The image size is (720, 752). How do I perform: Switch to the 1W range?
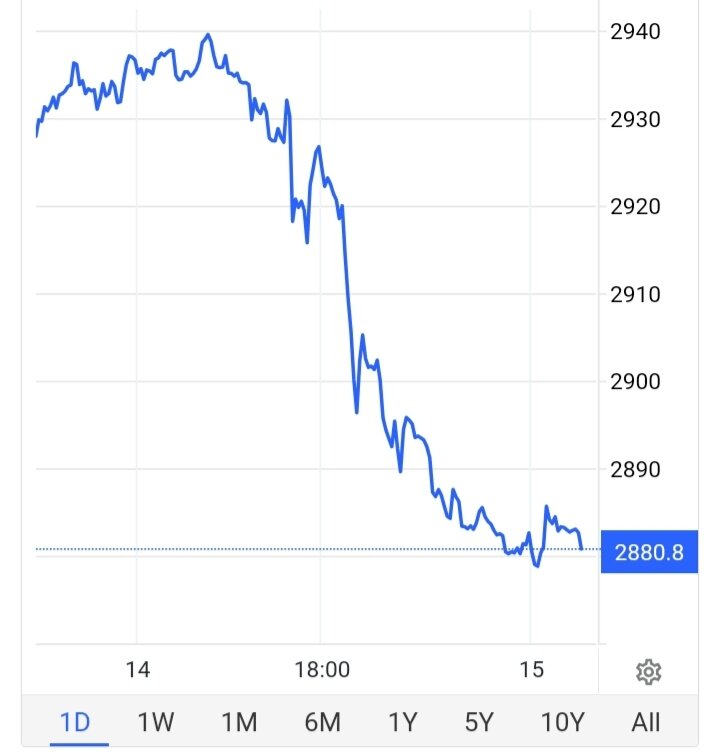(156, 722)
